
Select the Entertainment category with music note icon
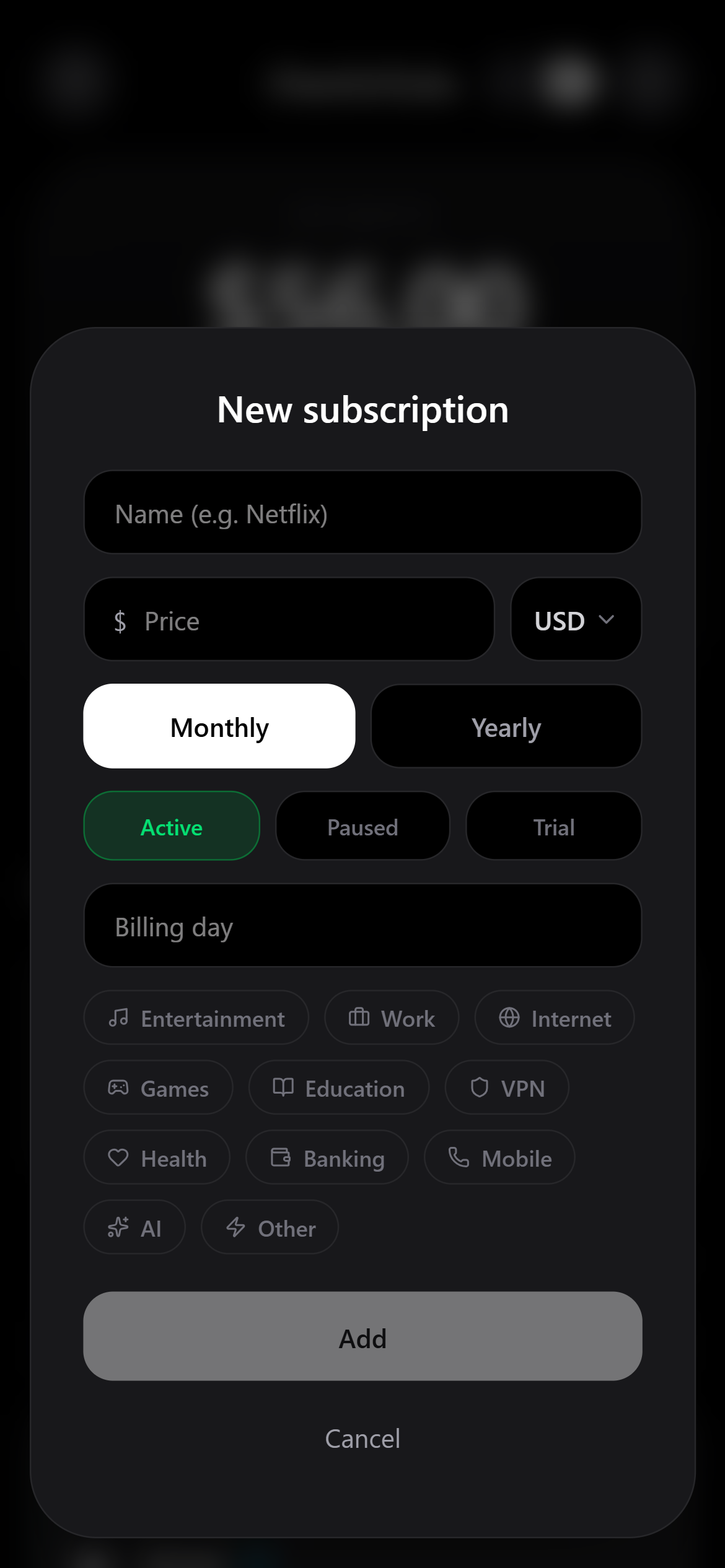196,1017
